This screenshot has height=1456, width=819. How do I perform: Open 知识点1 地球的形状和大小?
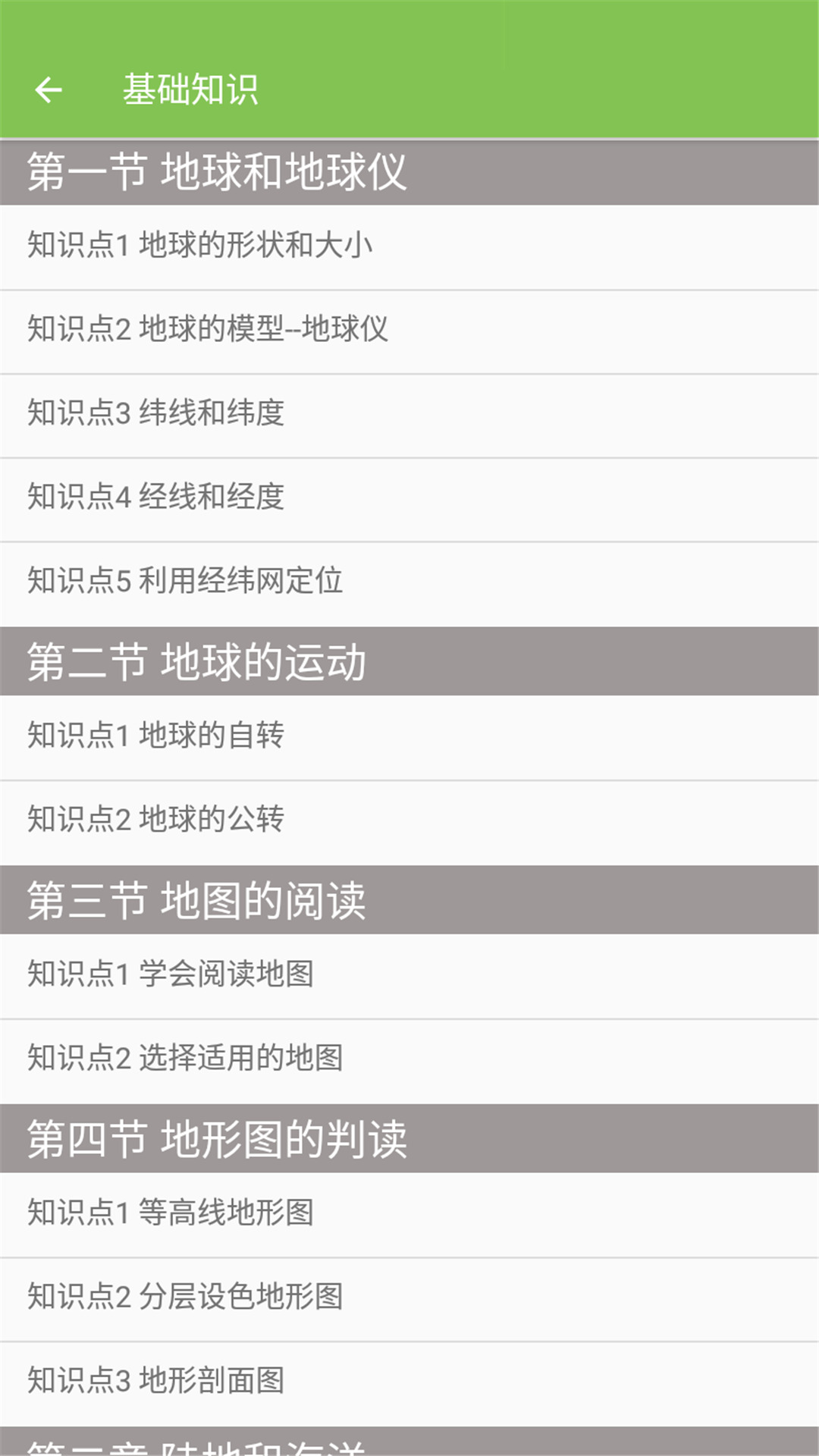(x=409, y=247)
